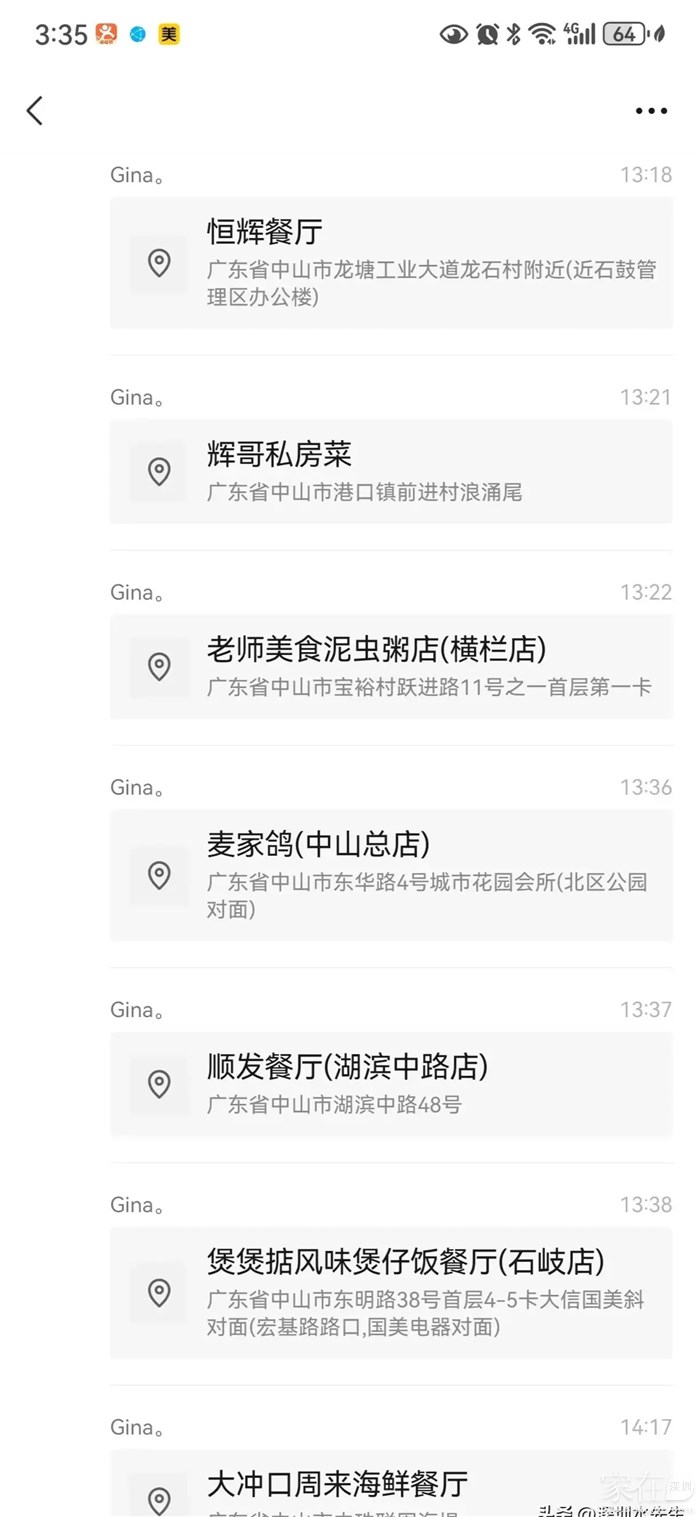View the 辉哥私房菜 location card
Viewport: 700px width, 1517px height.
(391, 471)
